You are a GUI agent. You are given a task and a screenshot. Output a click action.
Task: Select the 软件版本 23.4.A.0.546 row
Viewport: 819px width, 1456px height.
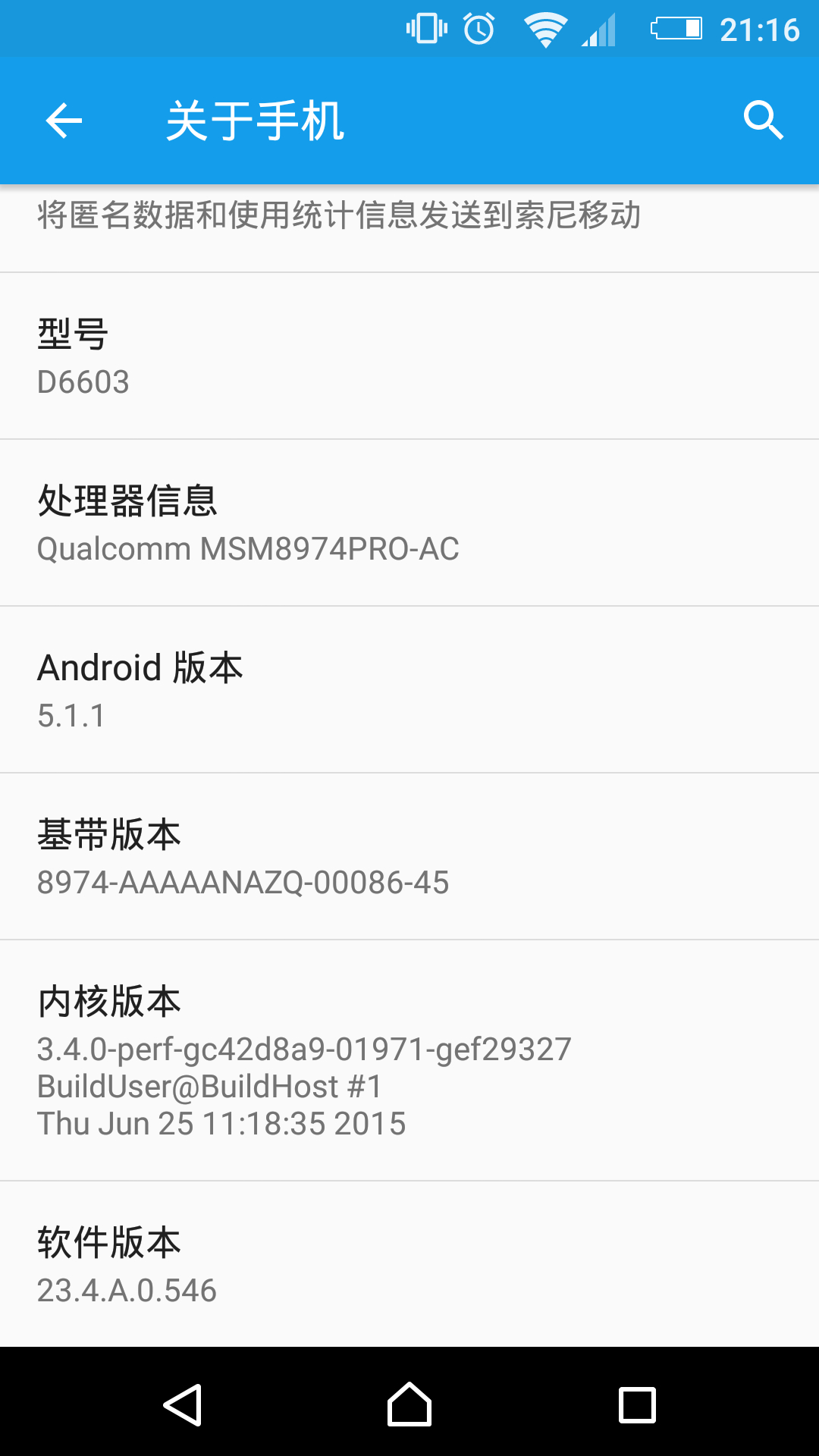click(409, 1265)
